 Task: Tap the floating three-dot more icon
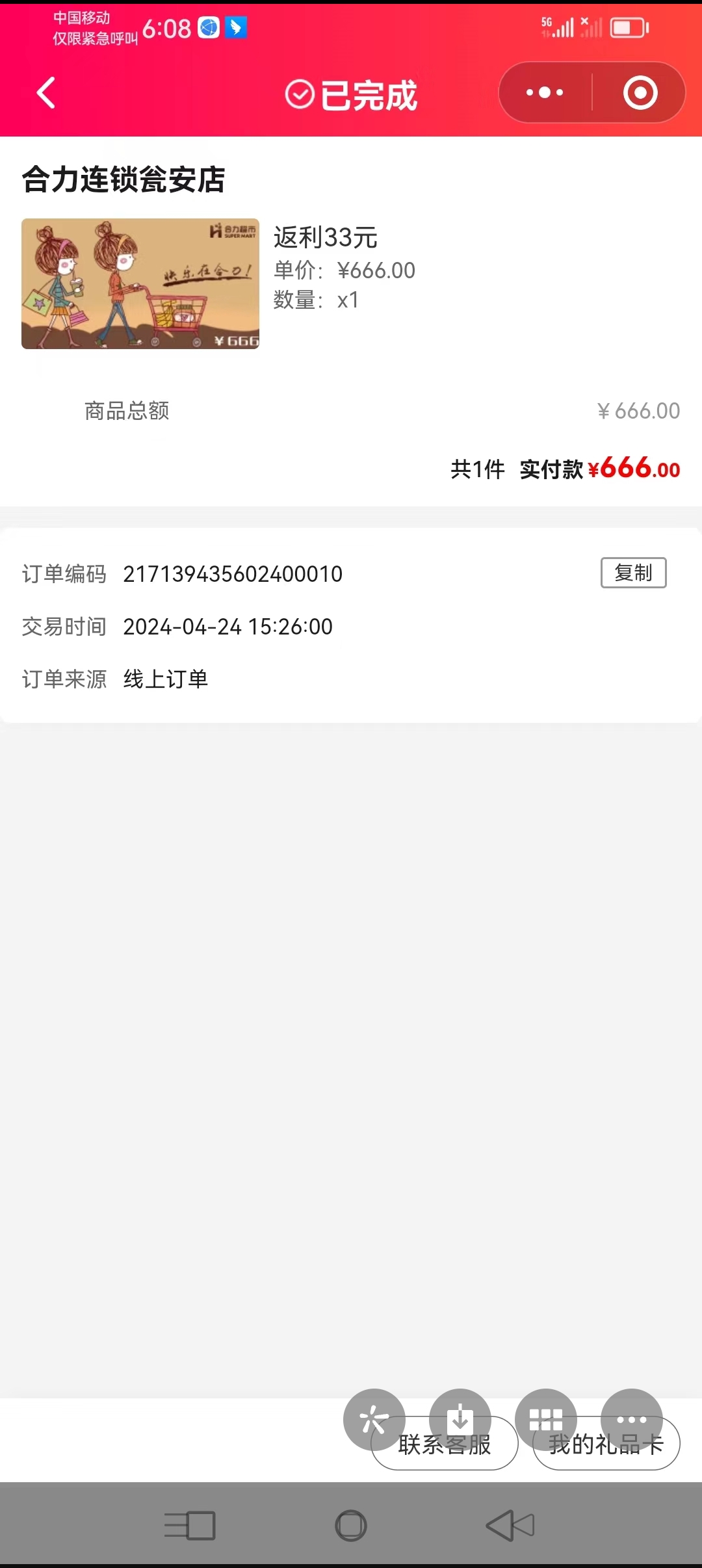click(x=632, y=1416)
